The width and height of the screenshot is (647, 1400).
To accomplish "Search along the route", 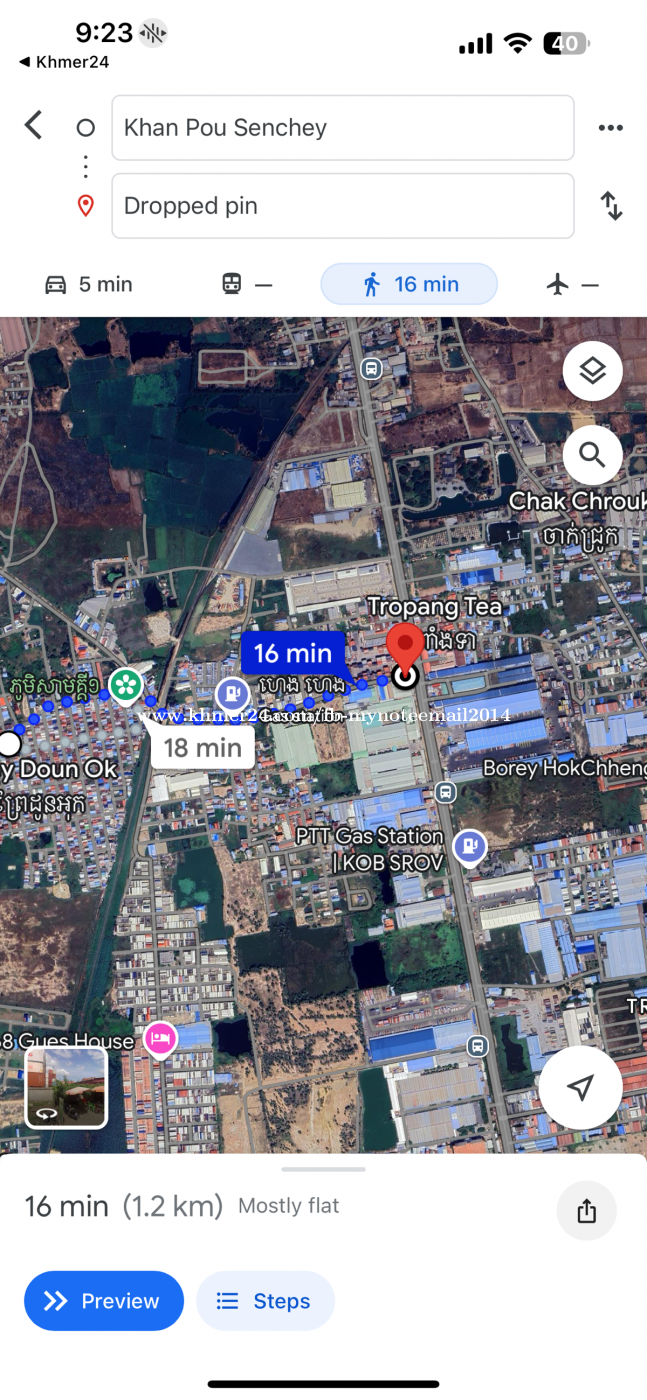I will coord(592,456).
